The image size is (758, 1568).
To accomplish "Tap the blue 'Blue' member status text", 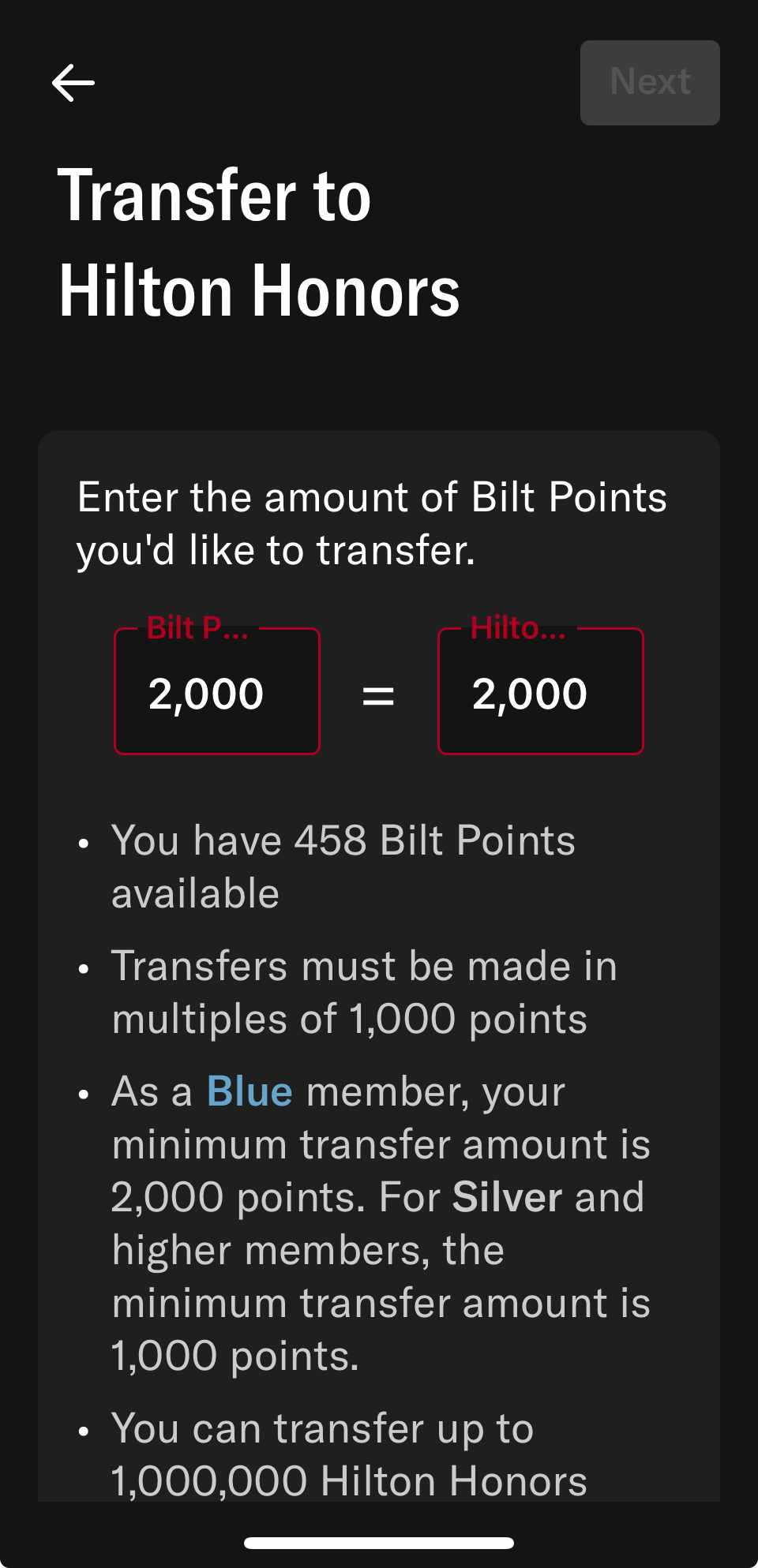I will pos(248,1091).
